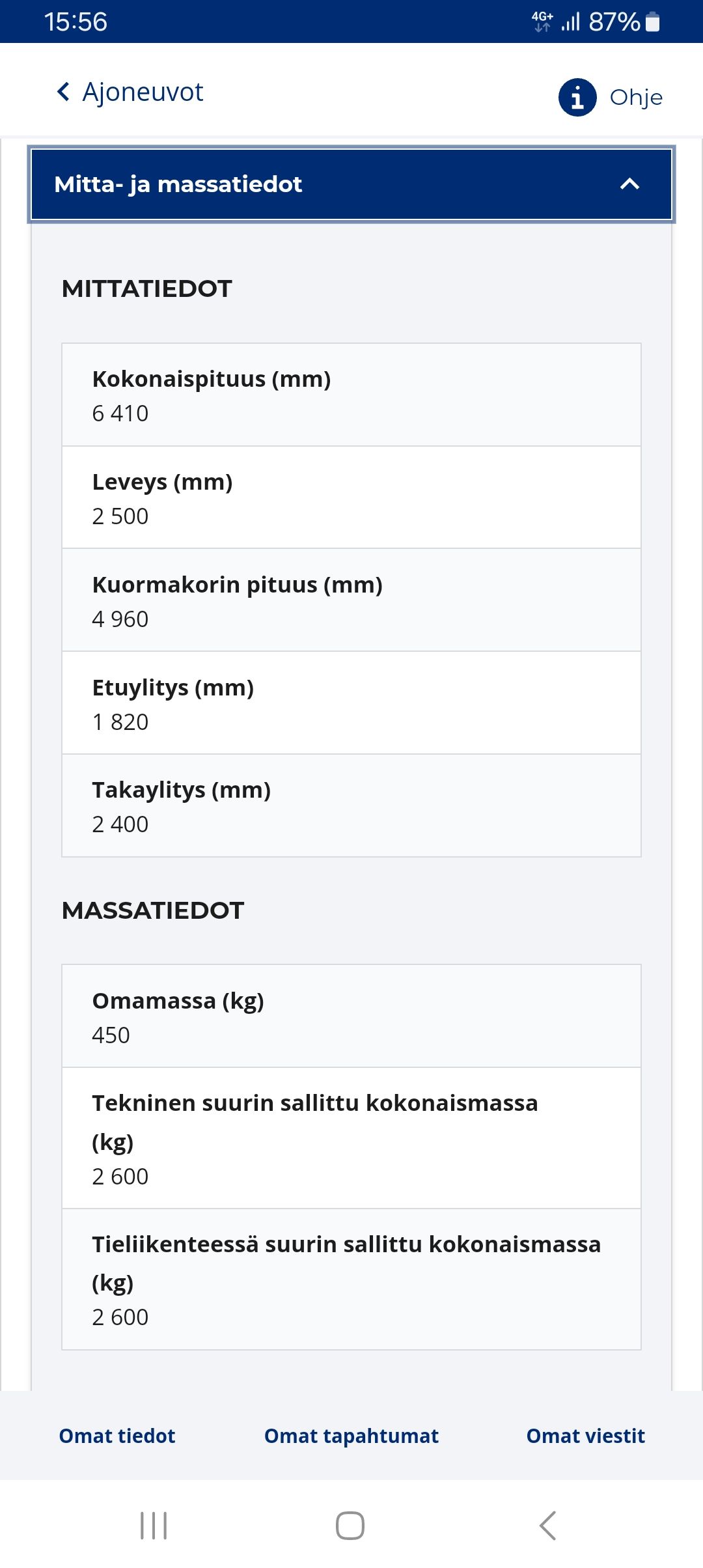Open Omat viestit
Image resolution: width=703 pixels, height=1568 pixels.
pyautogui.click(x=586, y=1436)
